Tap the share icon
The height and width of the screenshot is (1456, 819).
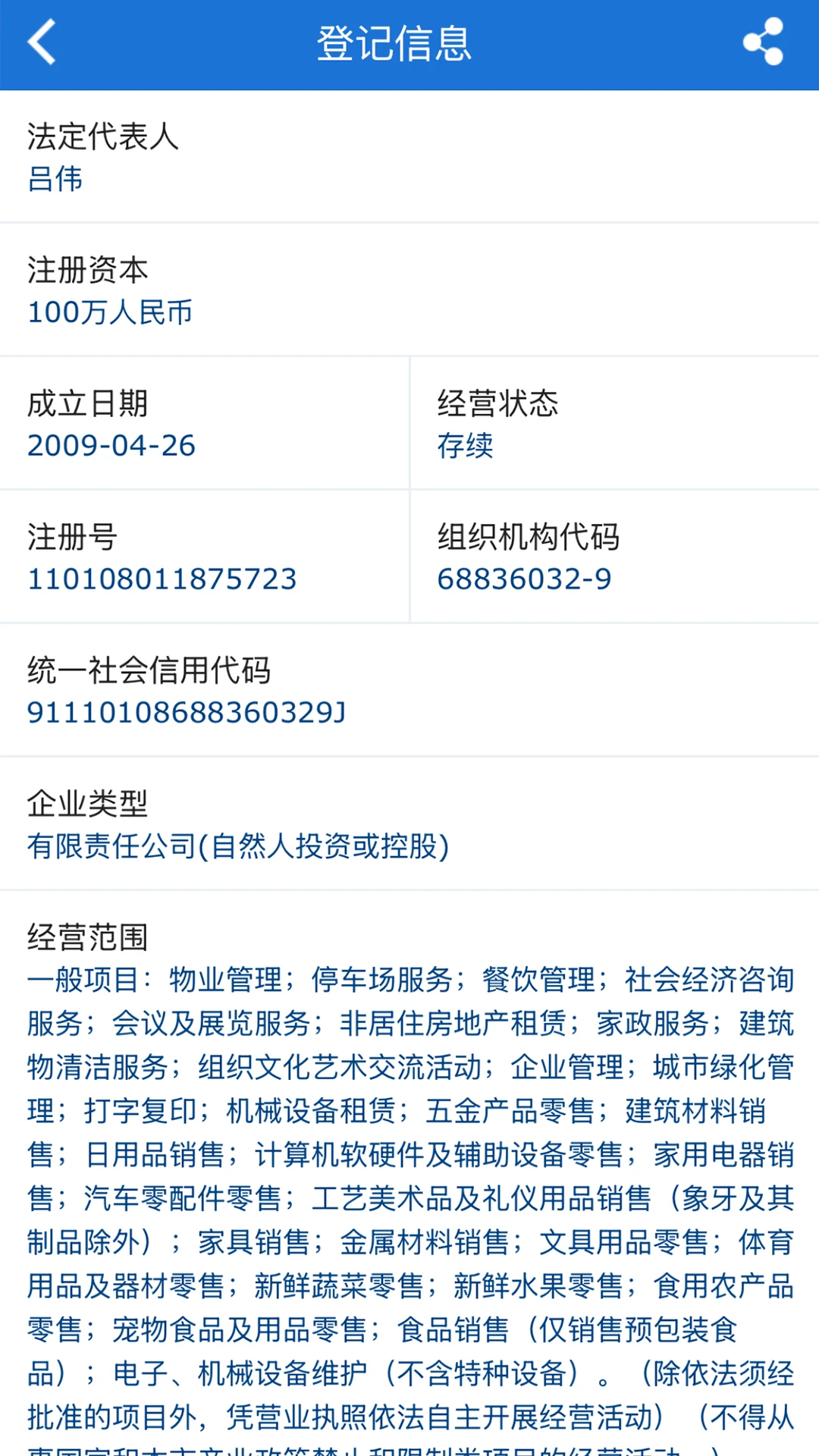[x=764, y=44]
